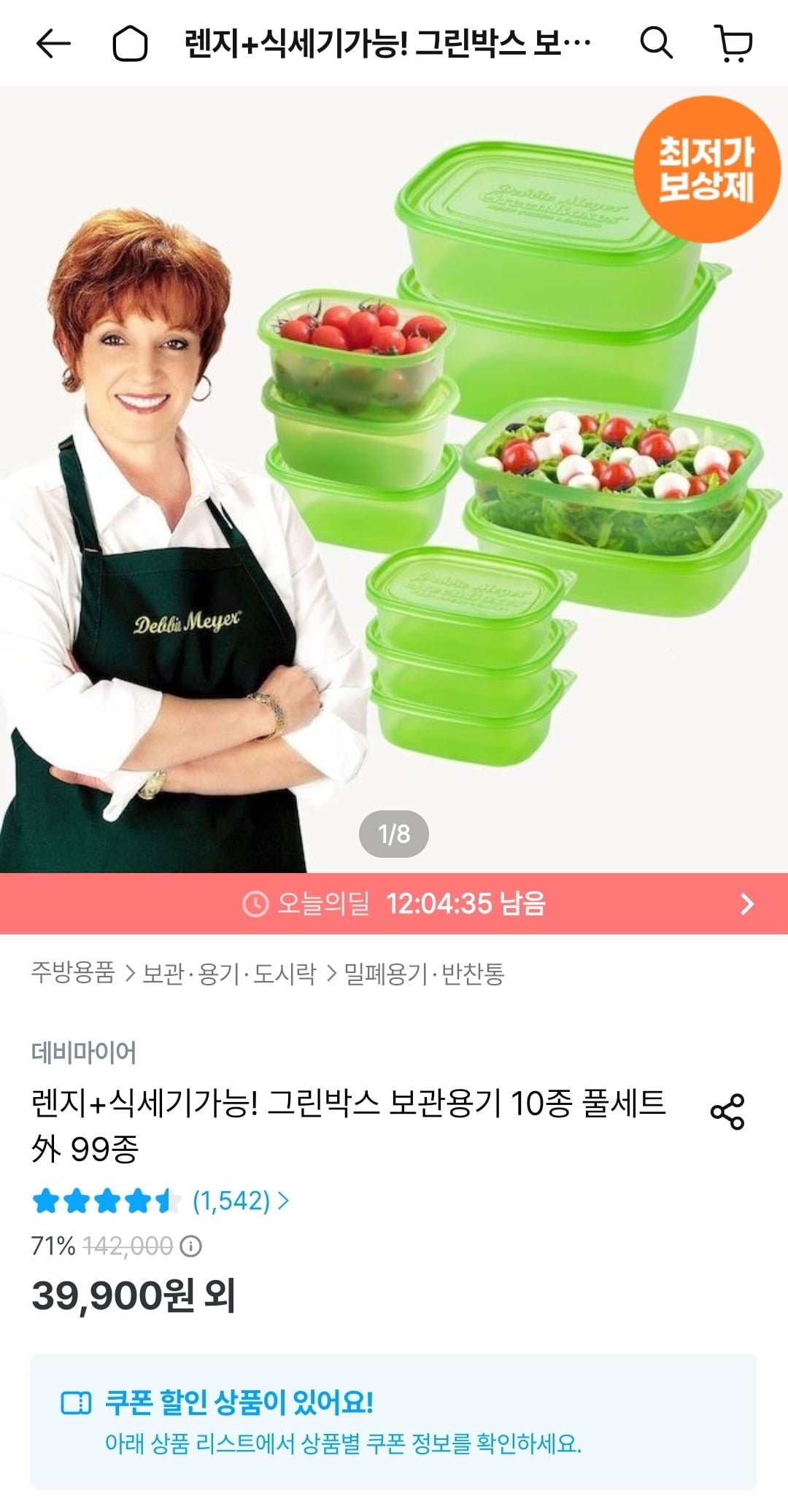Go back using the arrow icon
788x1512 pixels.
click(53, 44)
